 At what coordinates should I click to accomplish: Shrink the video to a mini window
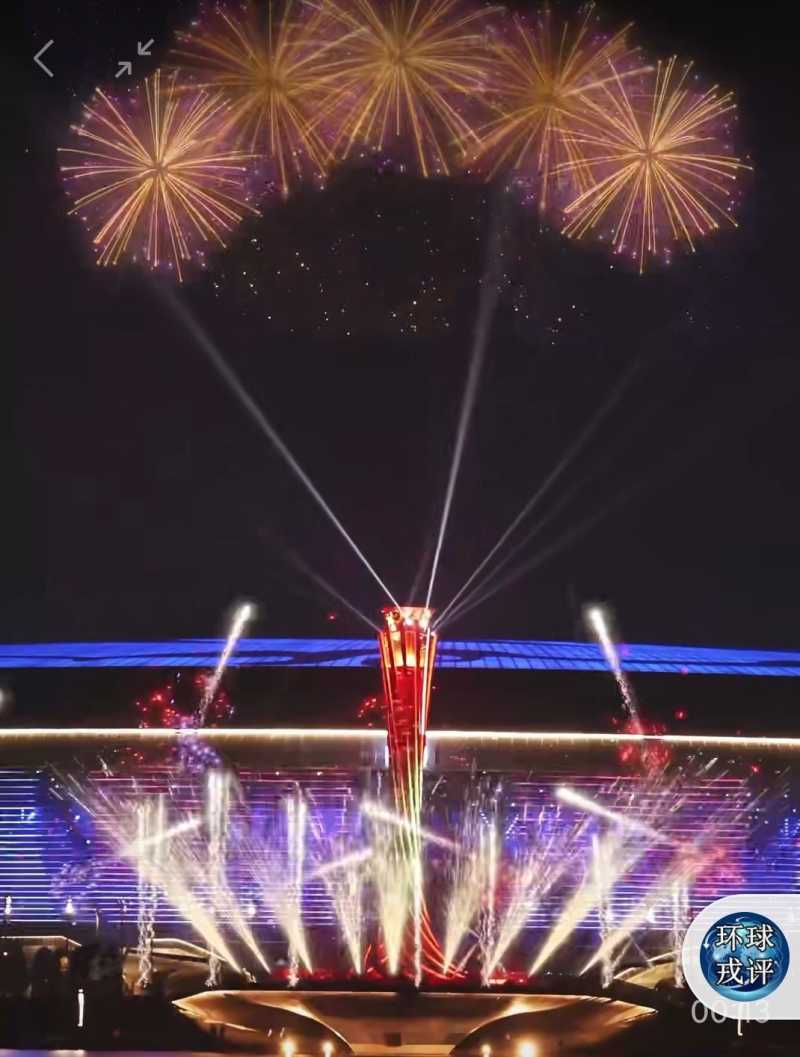tap(134, 58)
